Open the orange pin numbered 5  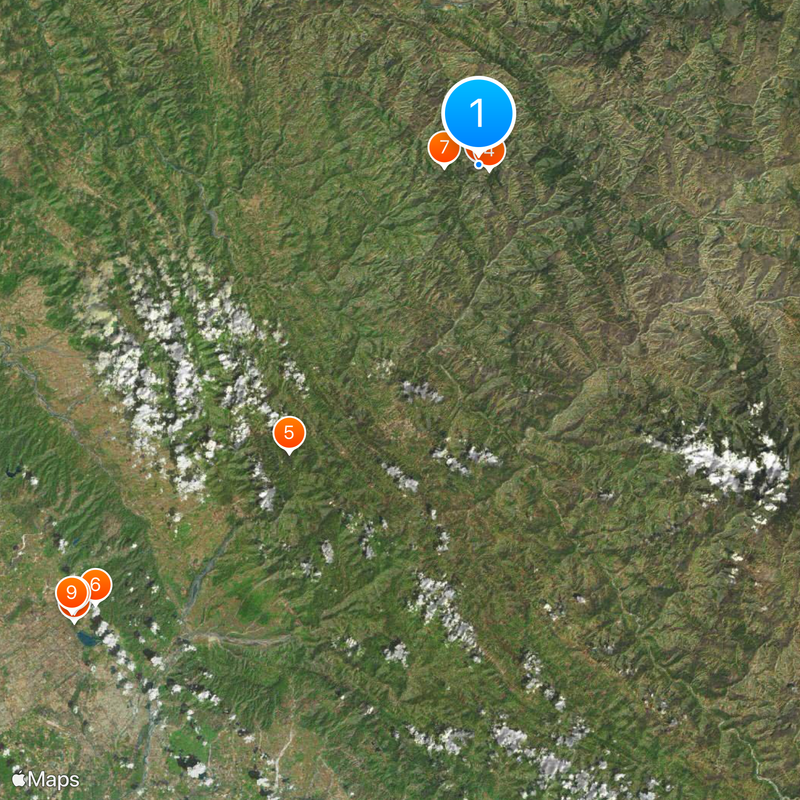click(289, 433)
